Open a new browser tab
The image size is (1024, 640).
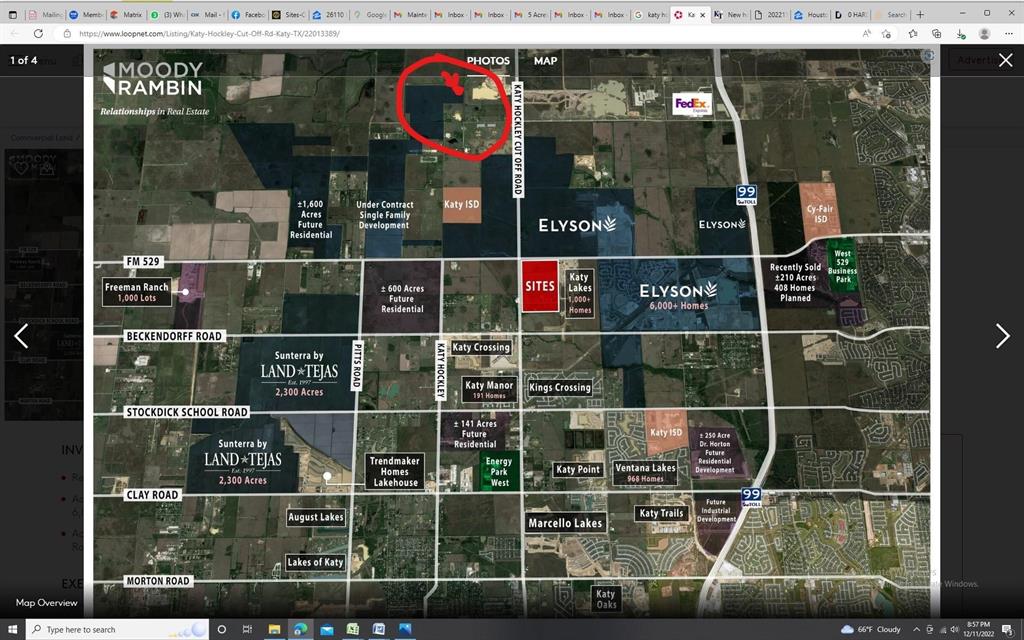(x=920, y=14)
